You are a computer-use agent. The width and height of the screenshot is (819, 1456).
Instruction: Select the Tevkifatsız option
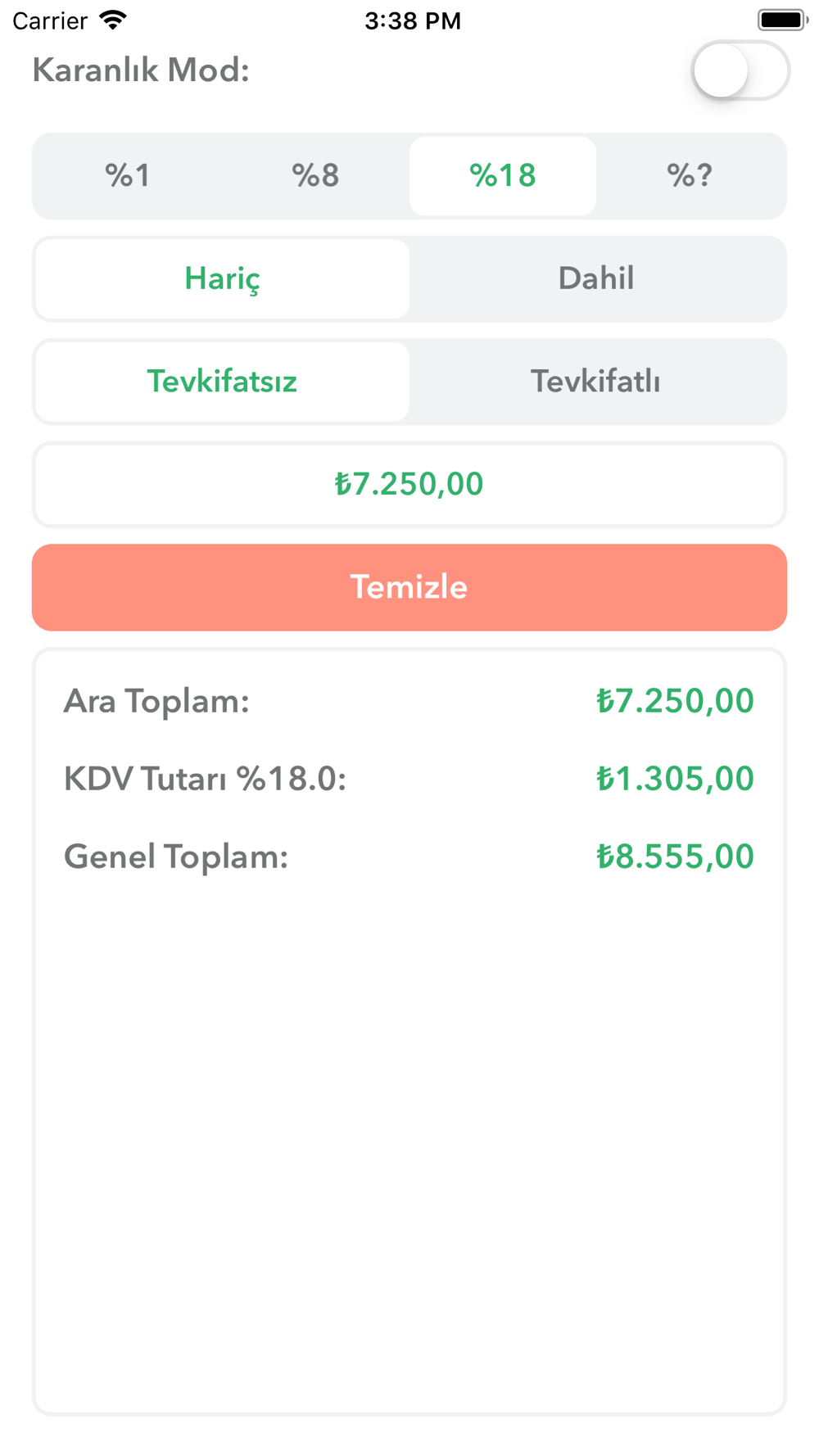pos(223,382)
